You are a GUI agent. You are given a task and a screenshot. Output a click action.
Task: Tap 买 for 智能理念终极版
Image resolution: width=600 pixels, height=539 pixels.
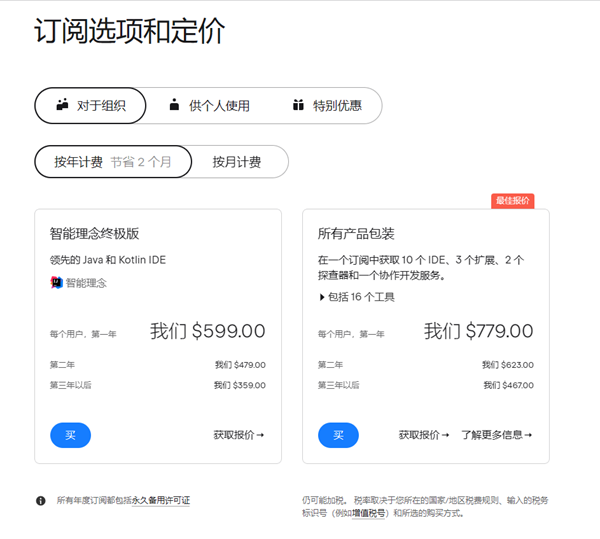click(x=70, y=435)
